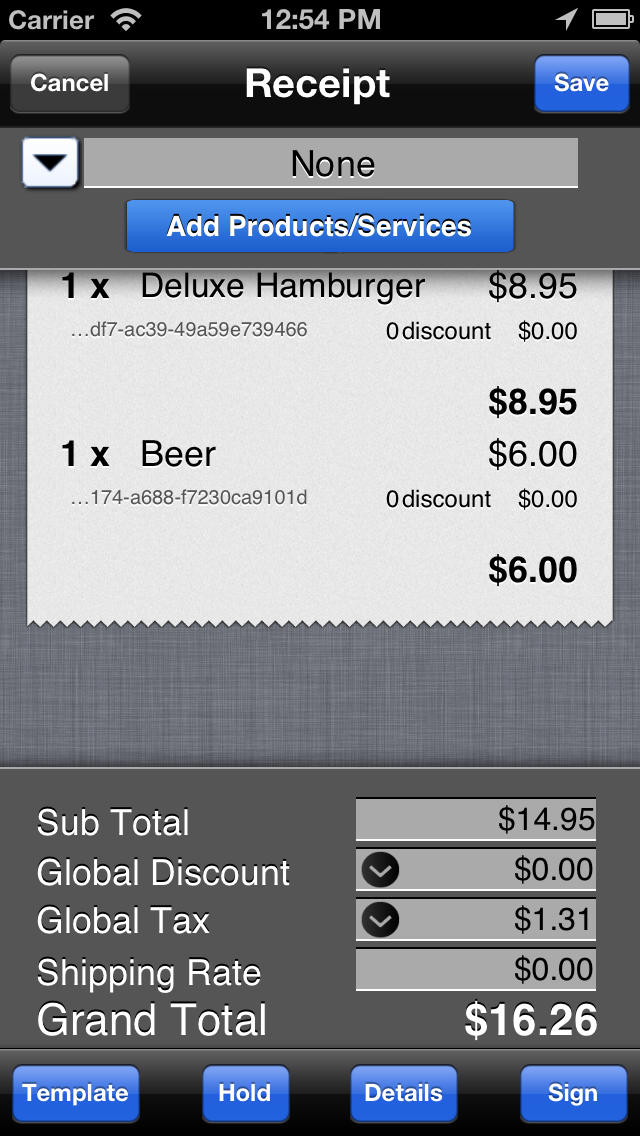Open the customer dropdown arrow
Image resolution: width=640 pixels, height=1136 pixels.
(50, 162)
